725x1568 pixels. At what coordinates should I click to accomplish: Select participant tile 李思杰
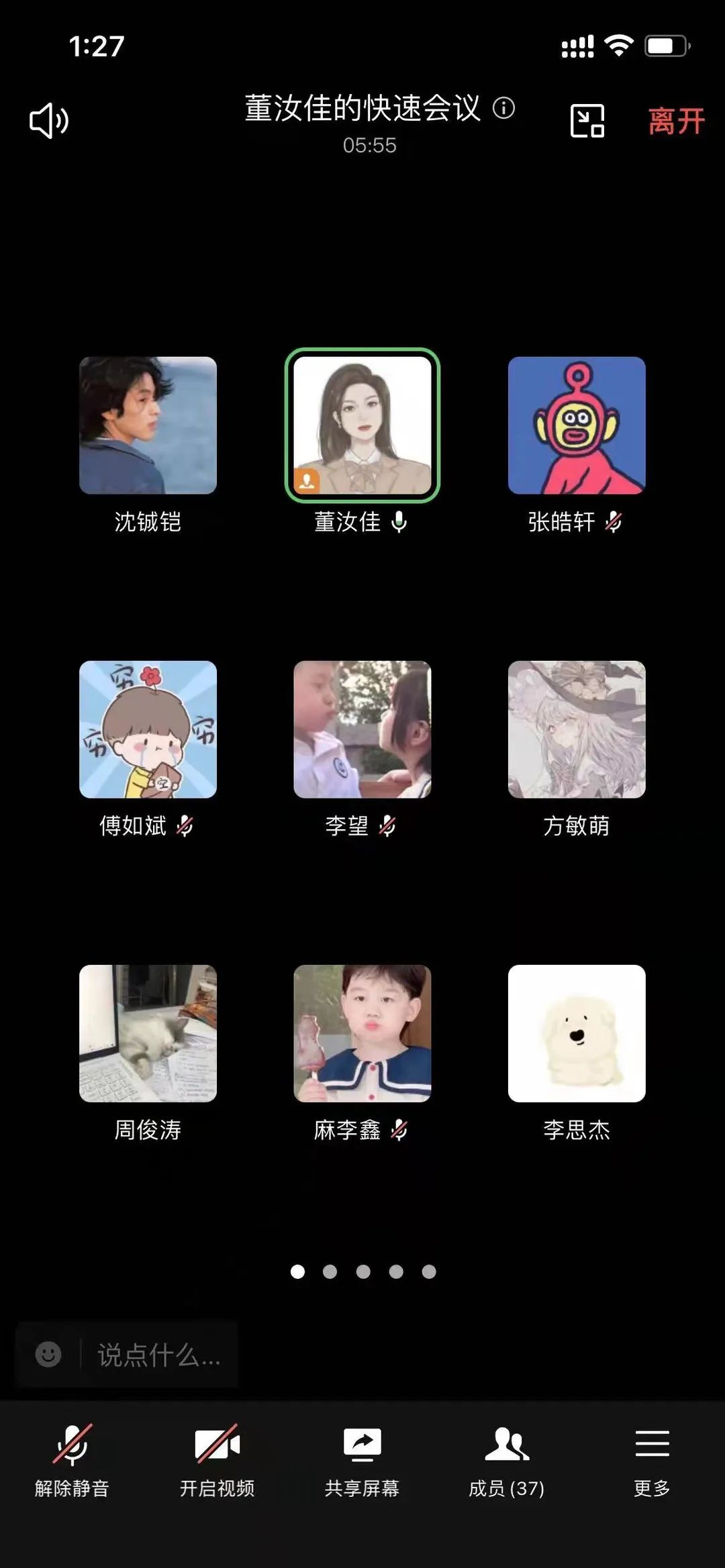pos(577,1033)
